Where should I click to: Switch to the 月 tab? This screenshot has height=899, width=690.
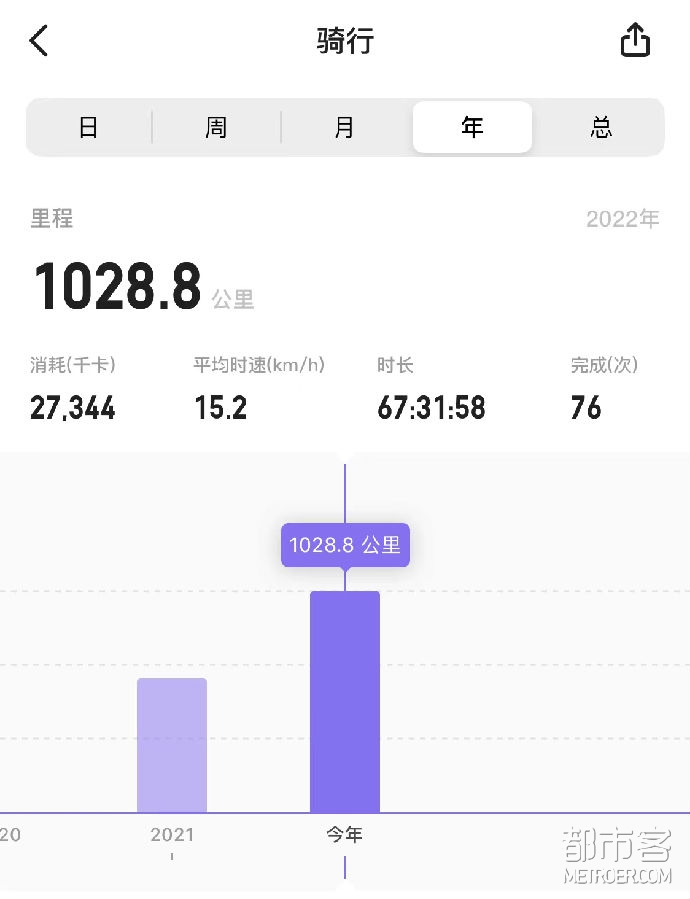[x=344, y=127]
